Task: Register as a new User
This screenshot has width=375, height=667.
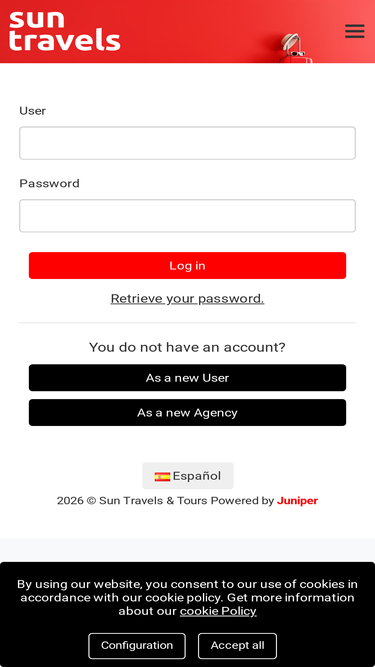Action: click(188, 378)
